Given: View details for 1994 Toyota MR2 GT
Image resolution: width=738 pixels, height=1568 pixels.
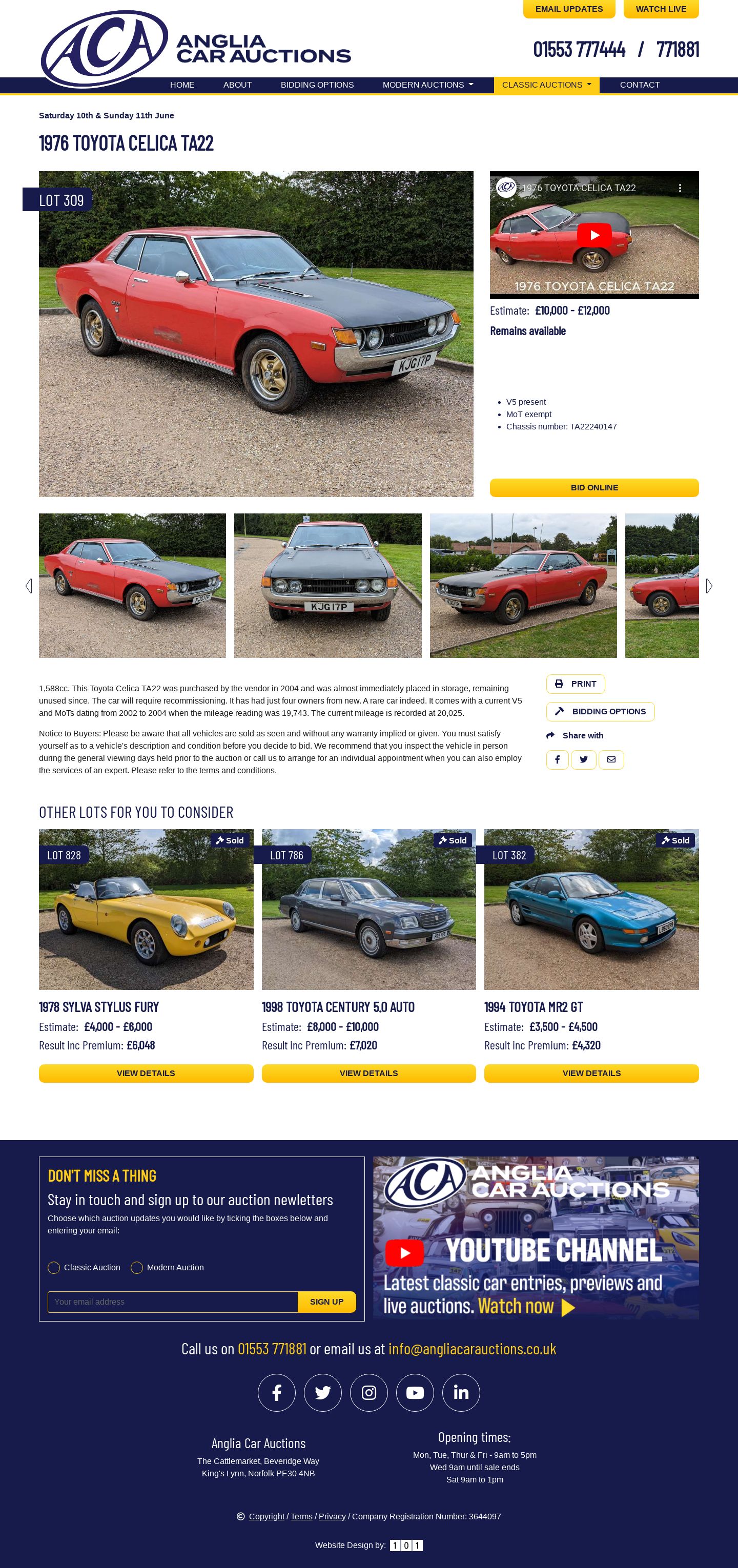Looking at the screenshot, I should coord(591,1073).
